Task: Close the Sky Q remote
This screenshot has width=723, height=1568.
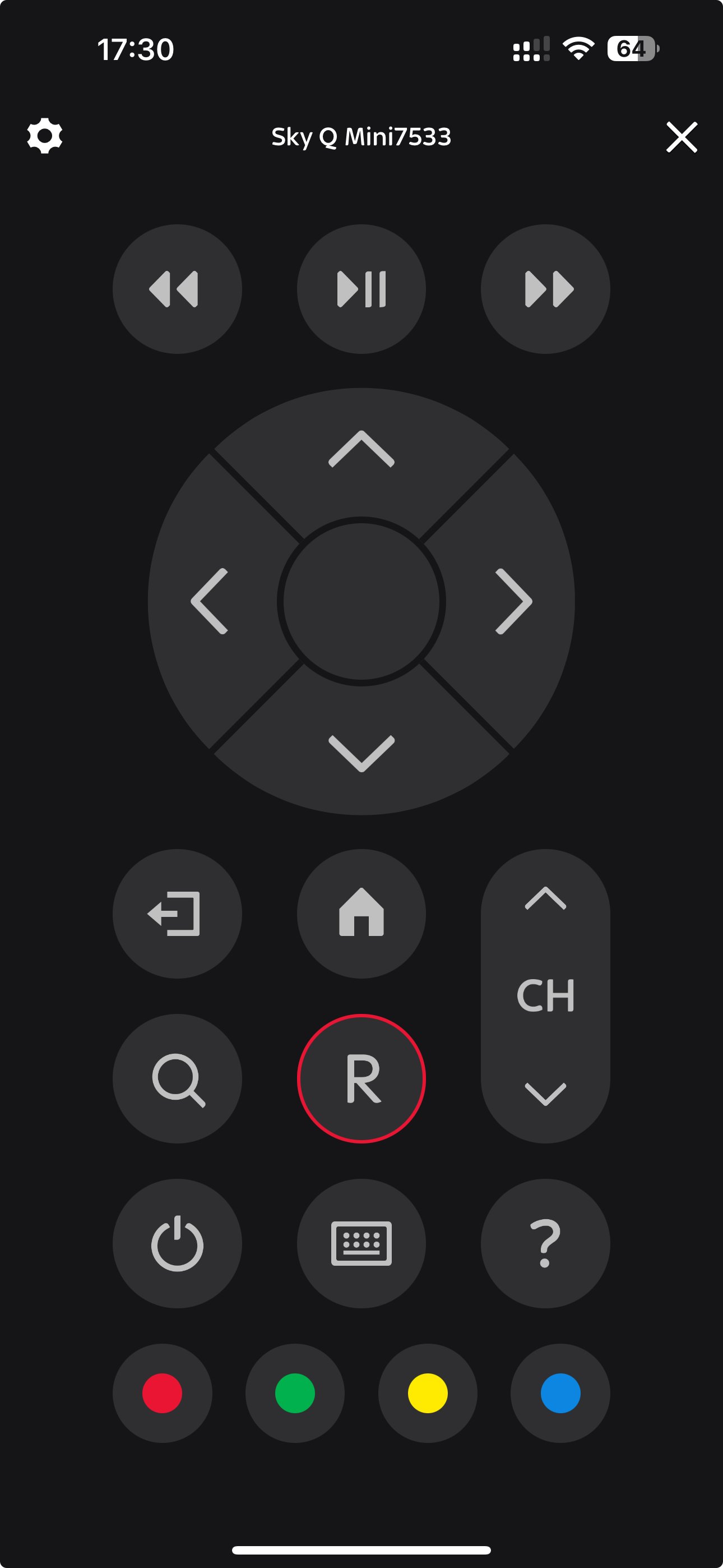Action: [682, 137]
